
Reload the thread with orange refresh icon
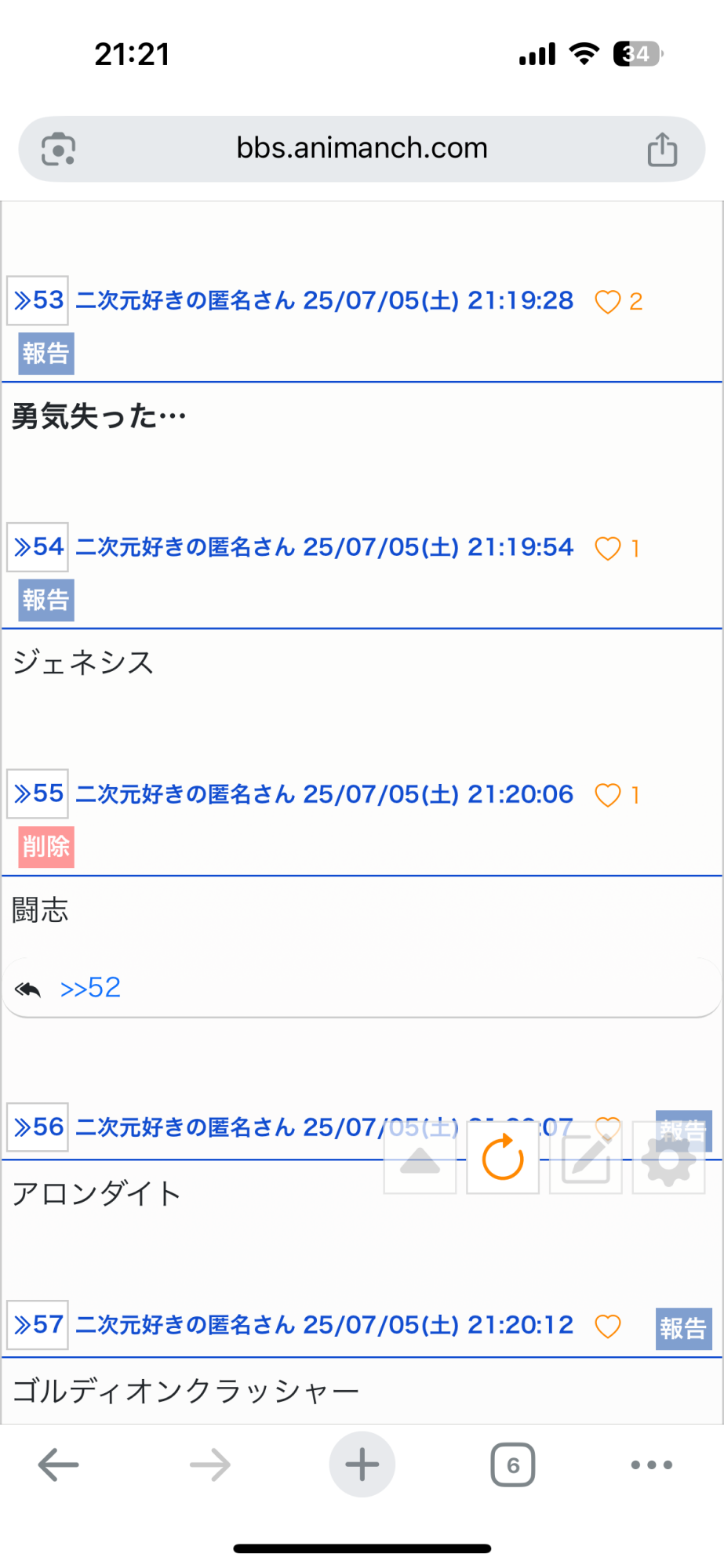(x=503, y=1158)
